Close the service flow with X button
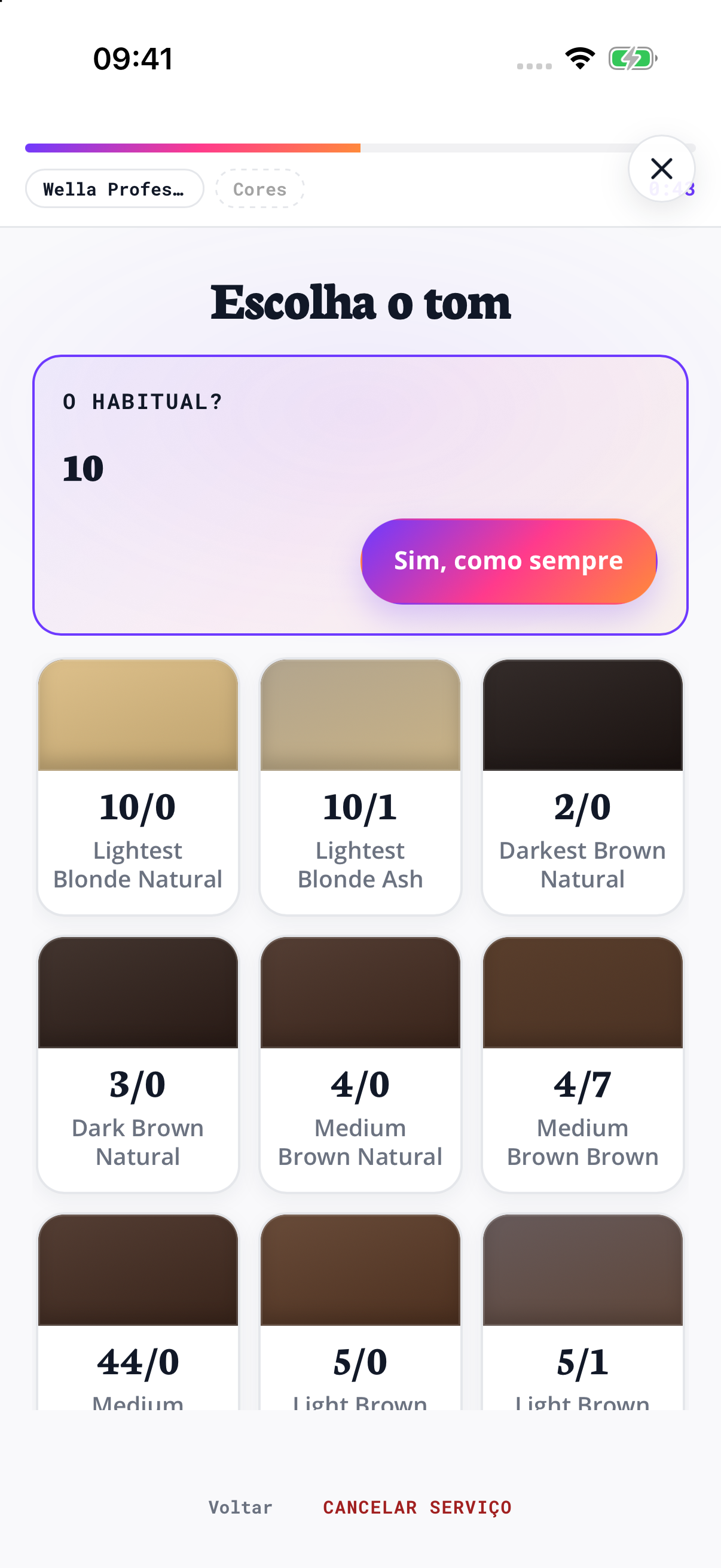The width and height of the screenshot is (721, 1568). [661, 169]
